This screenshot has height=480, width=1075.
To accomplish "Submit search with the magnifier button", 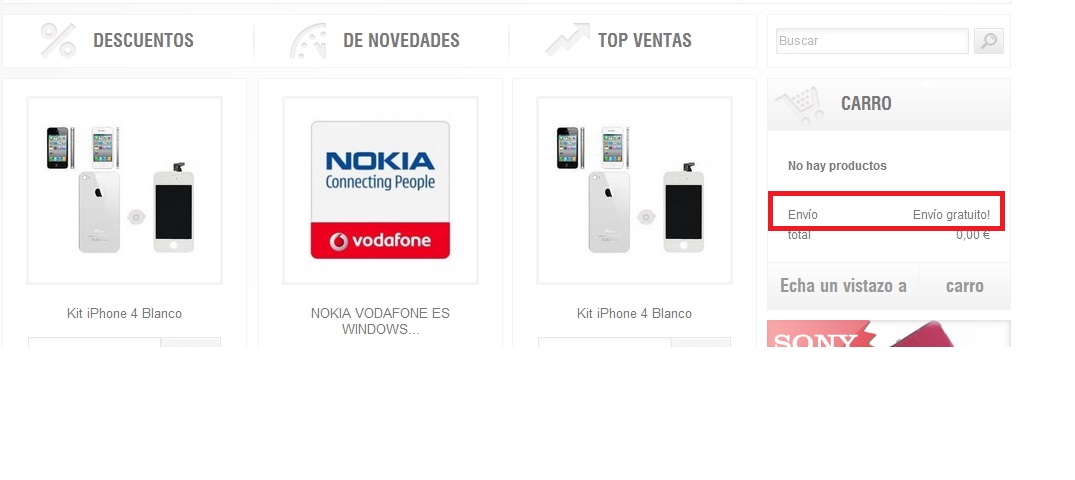I will (x=988, y=41).
